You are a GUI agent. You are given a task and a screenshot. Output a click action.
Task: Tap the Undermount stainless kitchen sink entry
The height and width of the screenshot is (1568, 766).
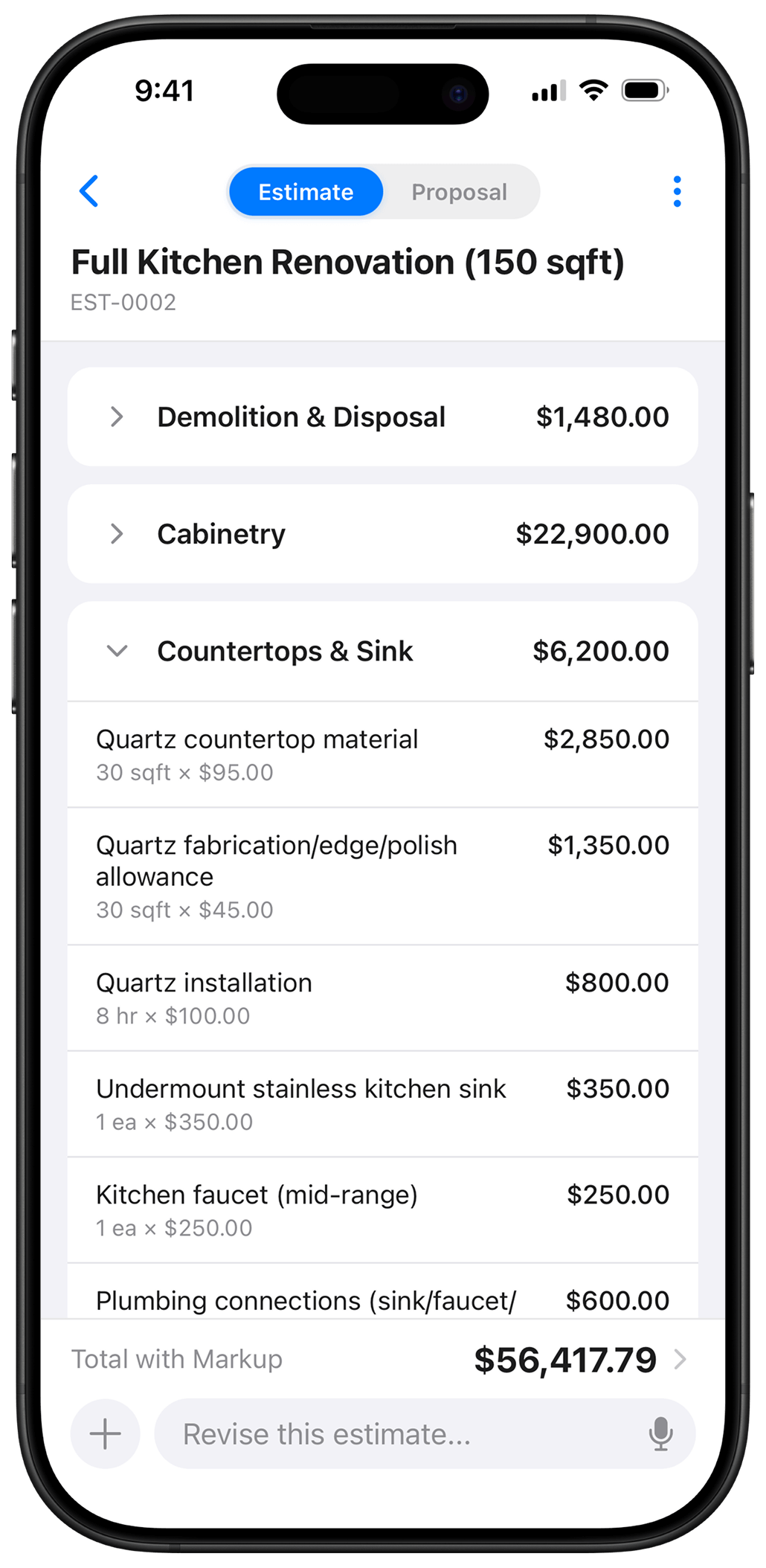(x=383, y=1103)
